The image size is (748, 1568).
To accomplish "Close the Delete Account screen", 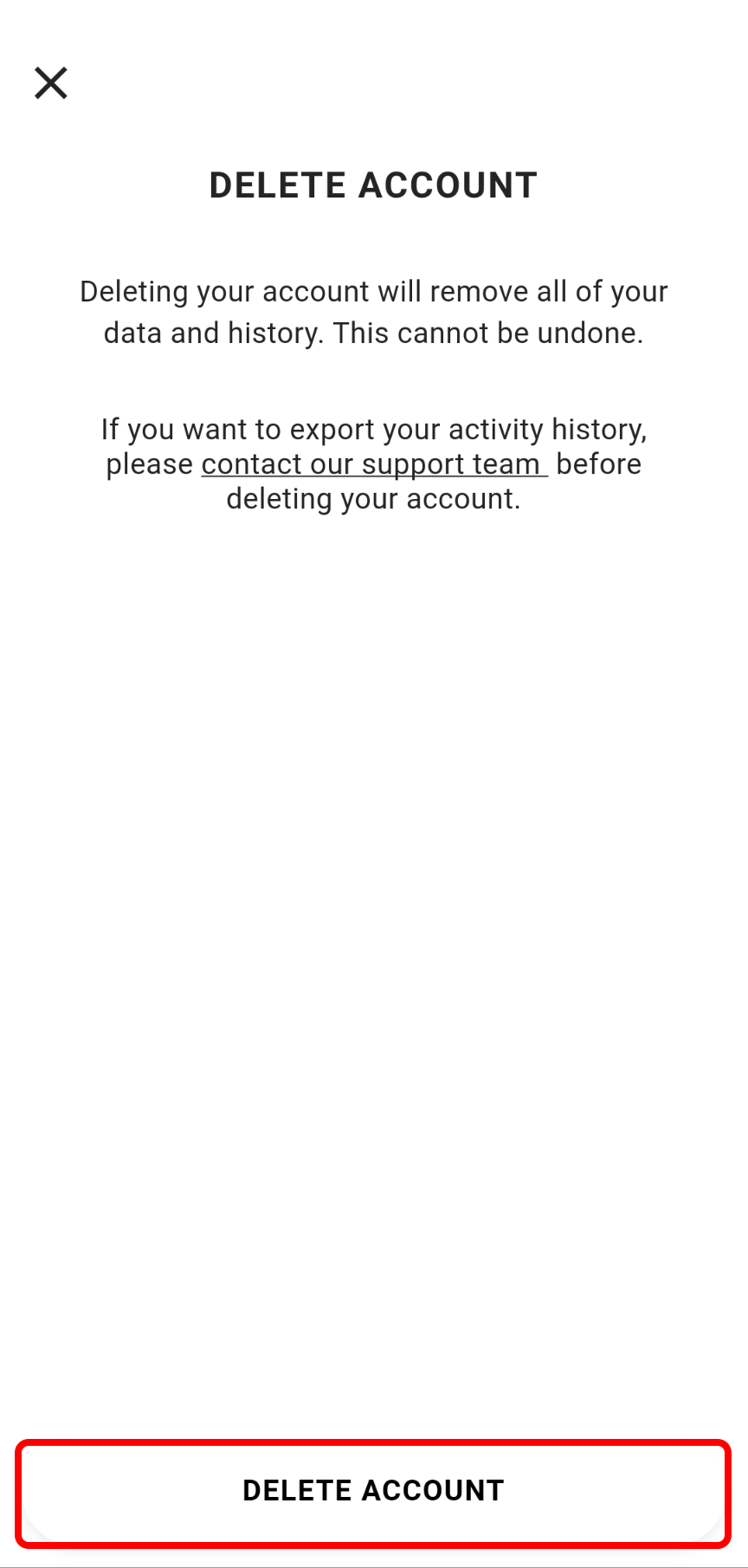I will (x=51, y=83).
